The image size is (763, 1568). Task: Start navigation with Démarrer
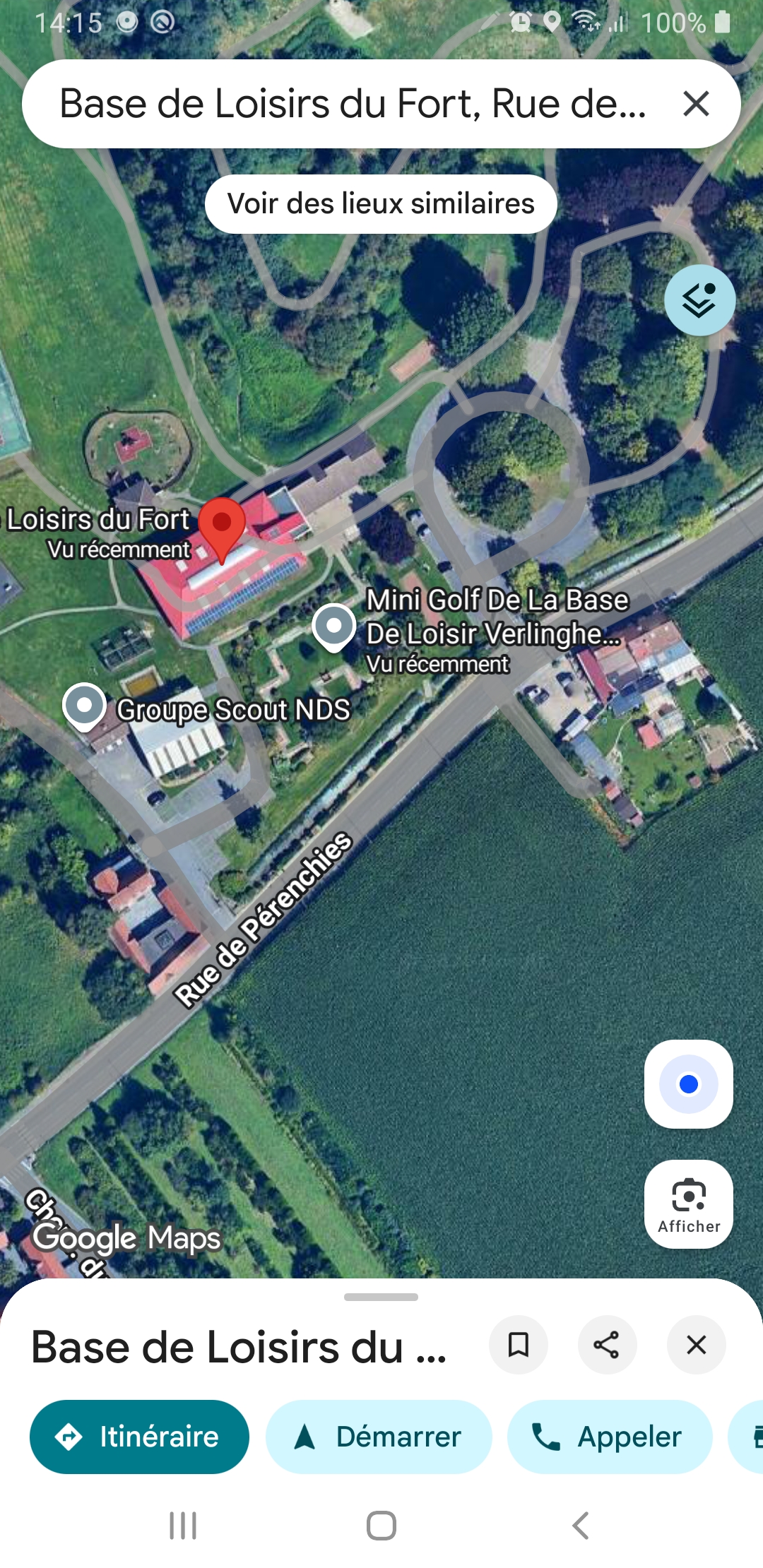379,1437
